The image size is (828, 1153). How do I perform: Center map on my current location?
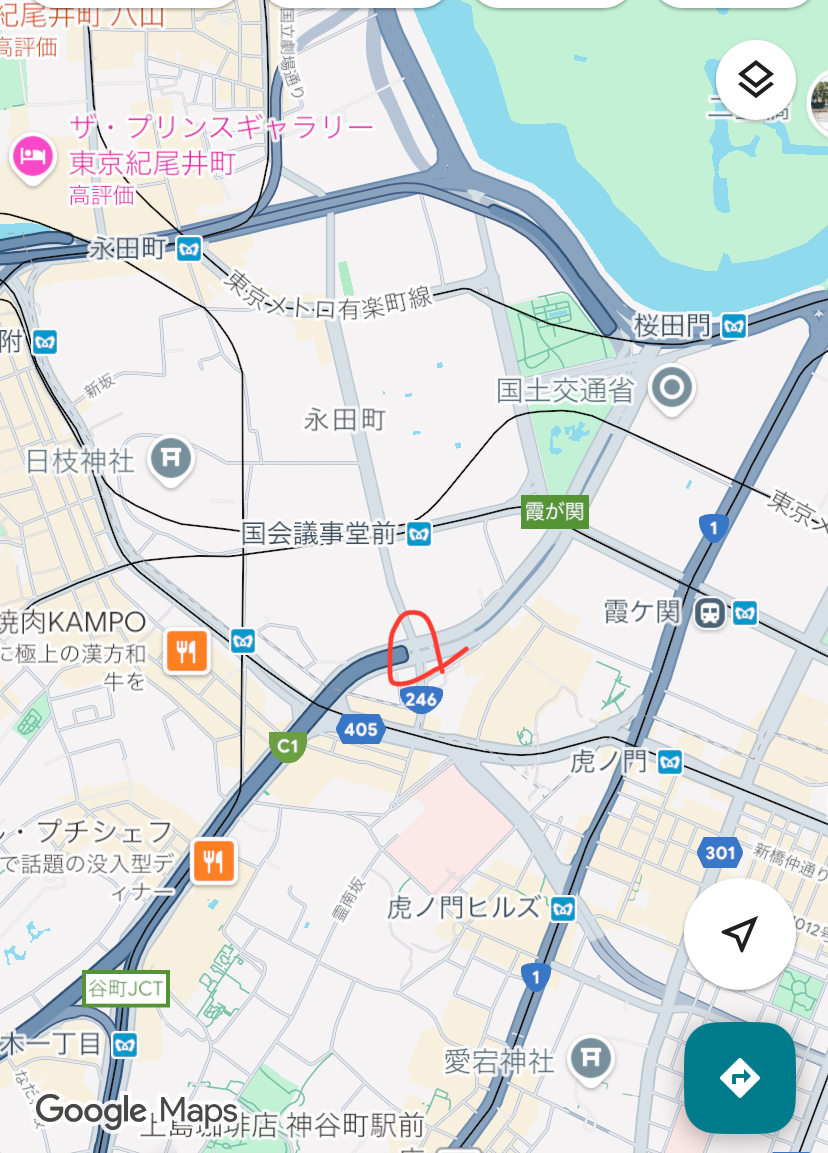739,934
